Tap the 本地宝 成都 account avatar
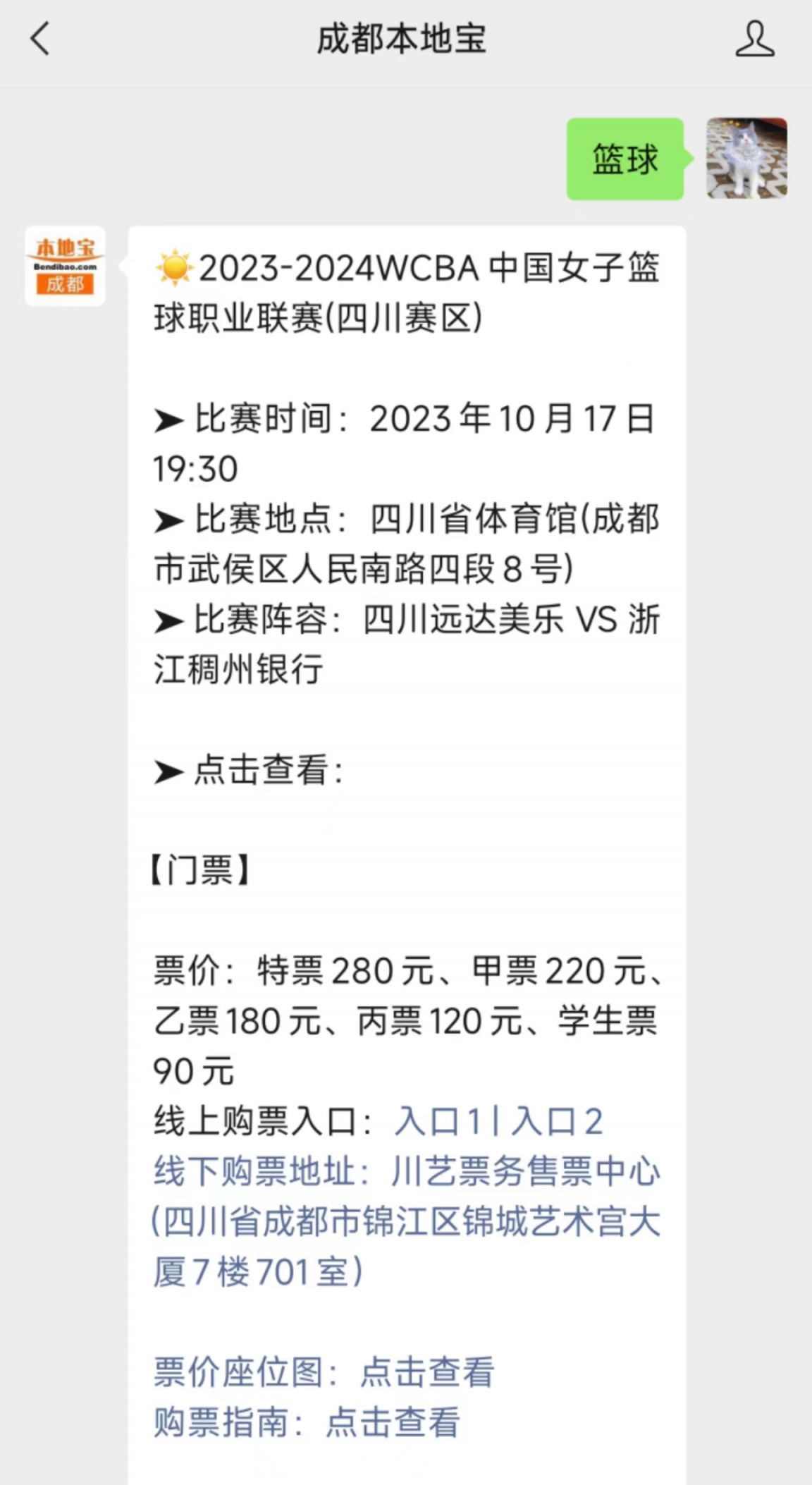812x1485 pixels. (x=65, y=266)
